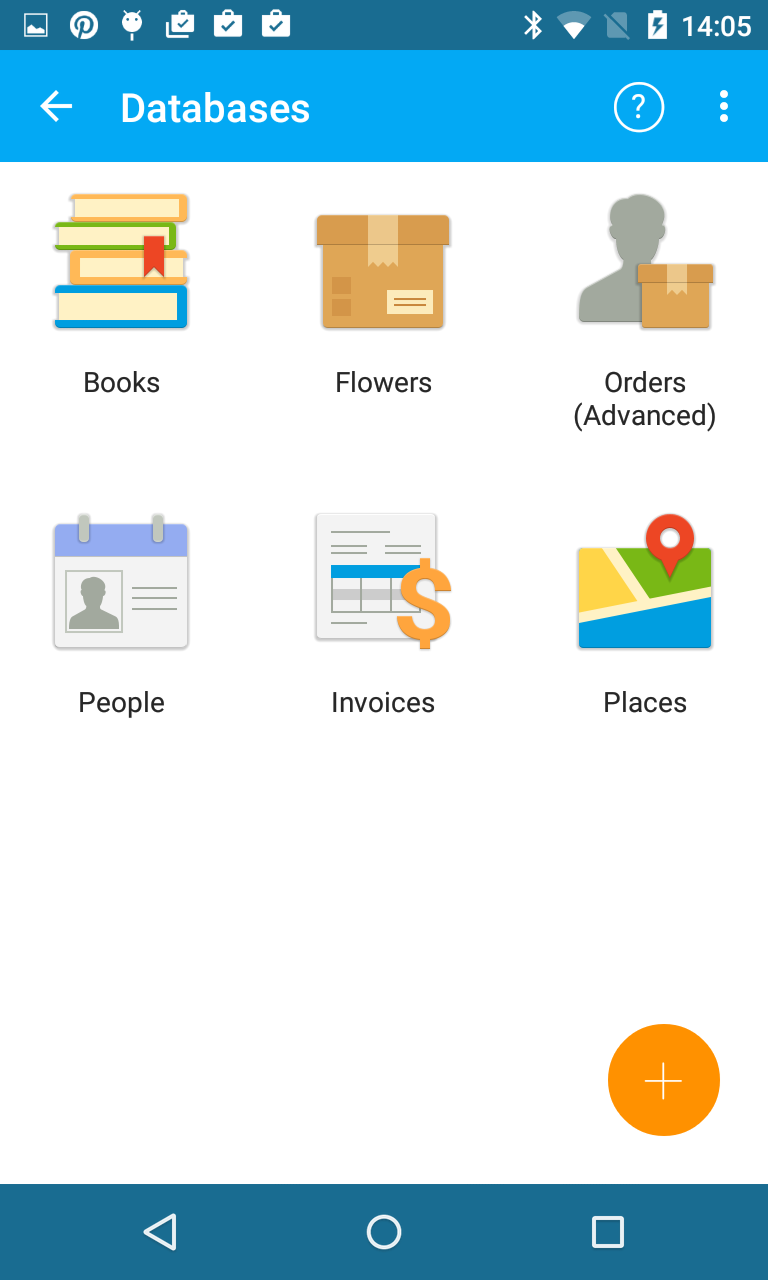Open the overflow menu

point(723,107)
